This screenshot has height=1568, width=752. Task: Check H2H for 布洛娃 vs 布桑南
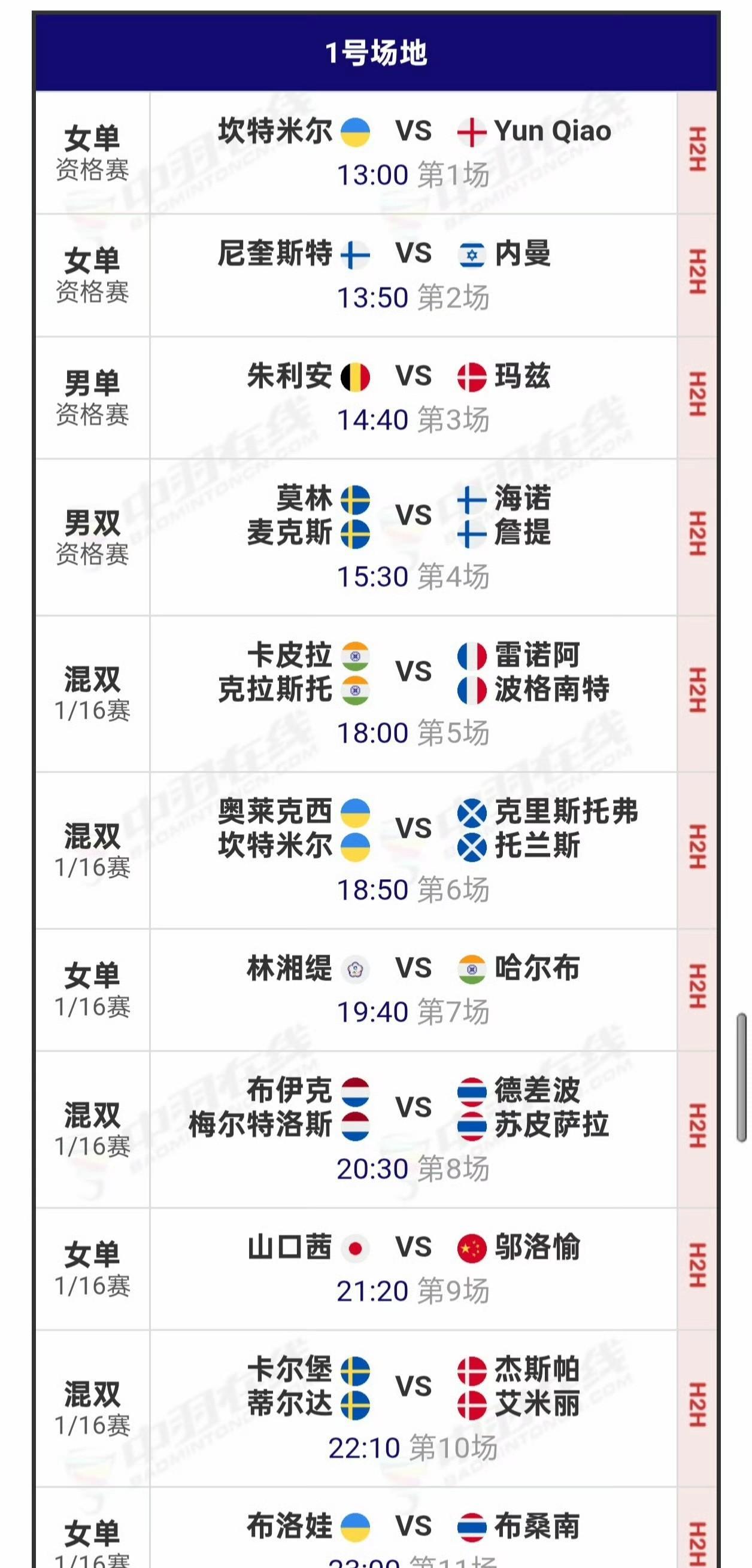click(696, 1528)
